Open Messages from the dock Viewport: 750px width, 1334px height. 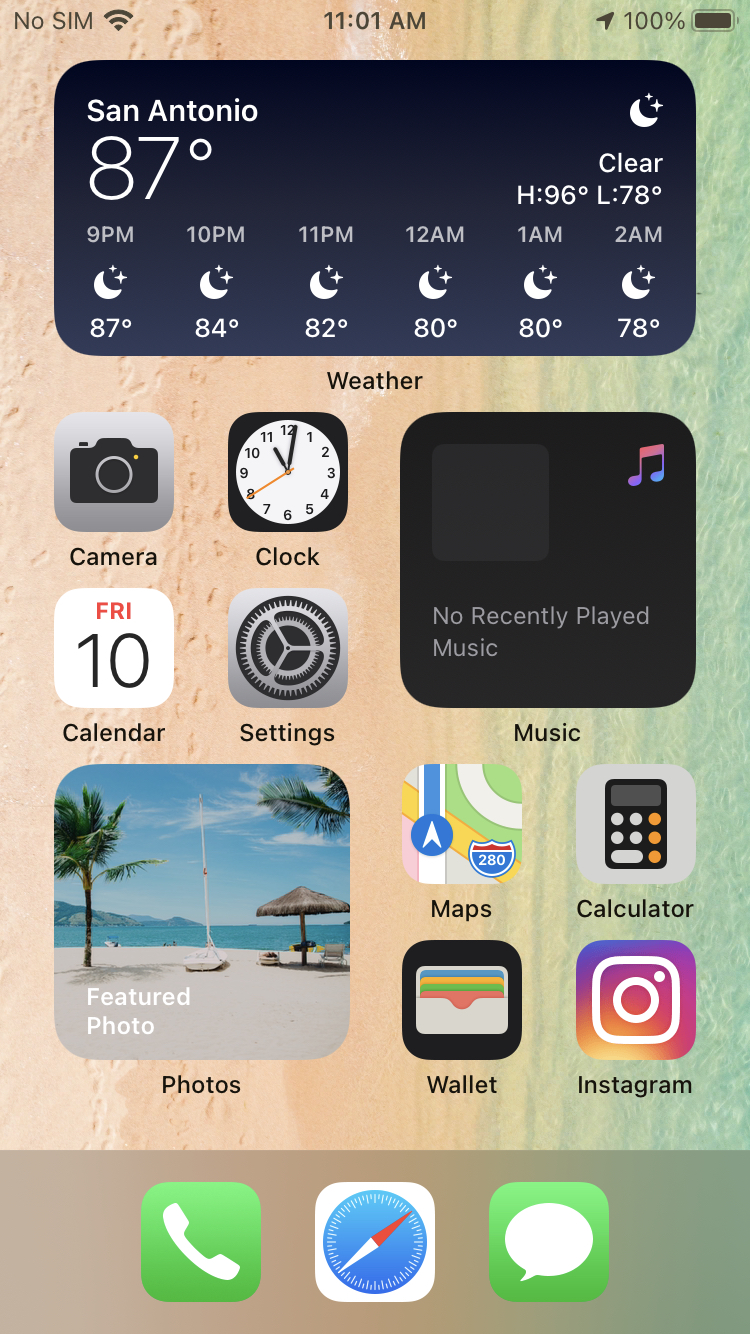(549, 1242)
